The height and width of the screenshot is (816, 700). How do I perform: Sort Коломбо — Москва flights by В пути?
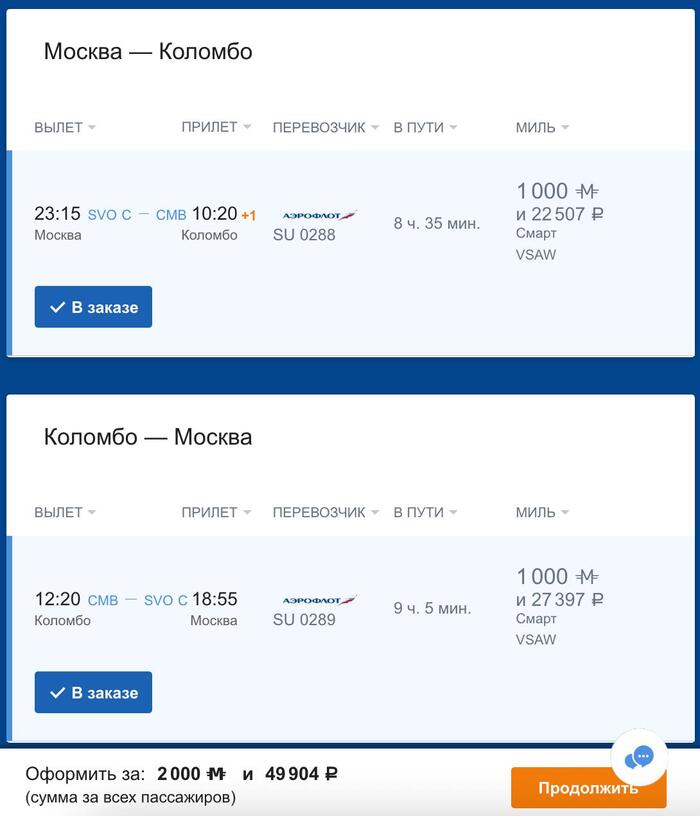[x=424, y=512]
